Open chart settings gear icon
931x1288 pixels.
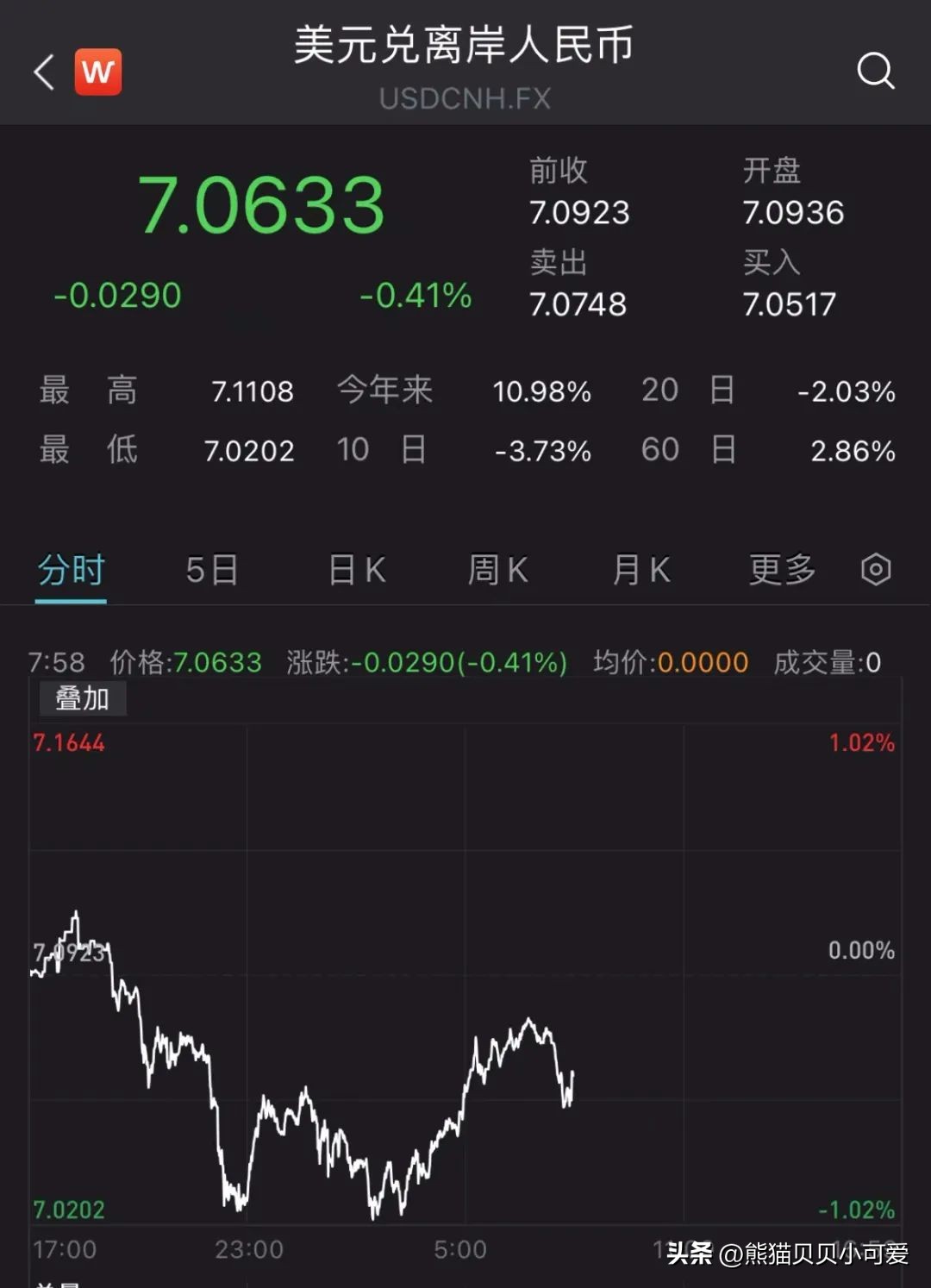point(876,570)
